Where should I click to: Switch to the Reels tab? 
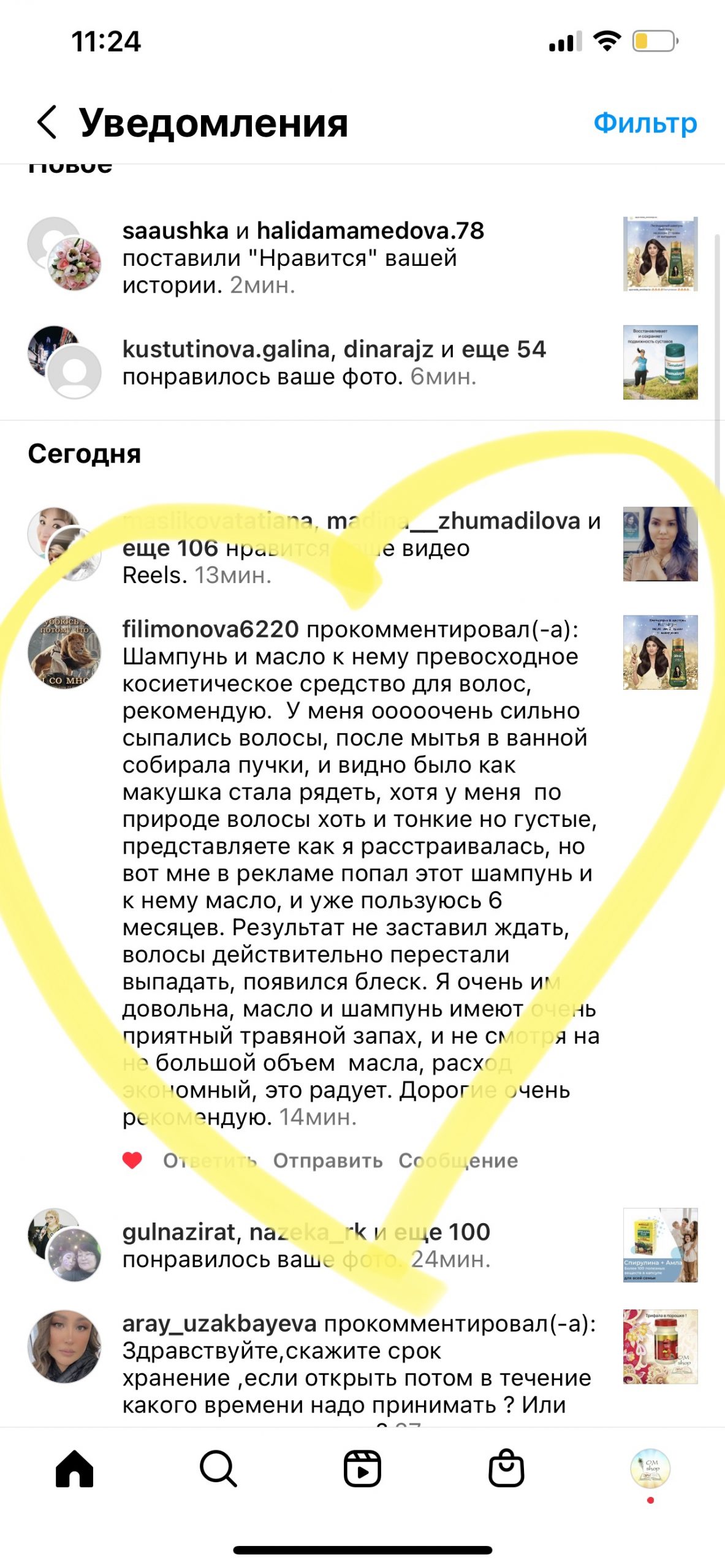[x=362, y=1469]
